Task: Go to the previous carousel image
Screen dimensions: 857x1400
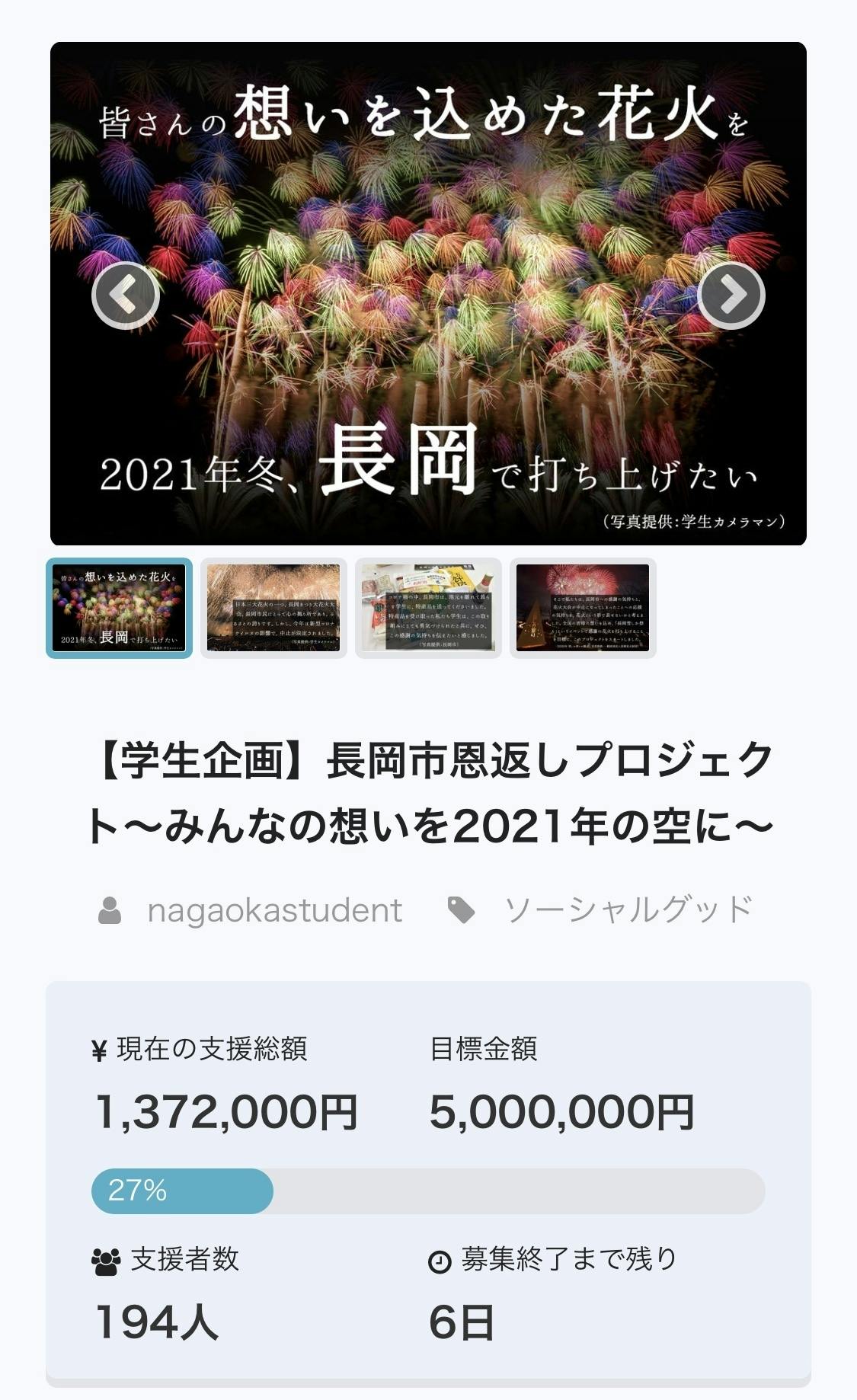Action: [125, 296]
